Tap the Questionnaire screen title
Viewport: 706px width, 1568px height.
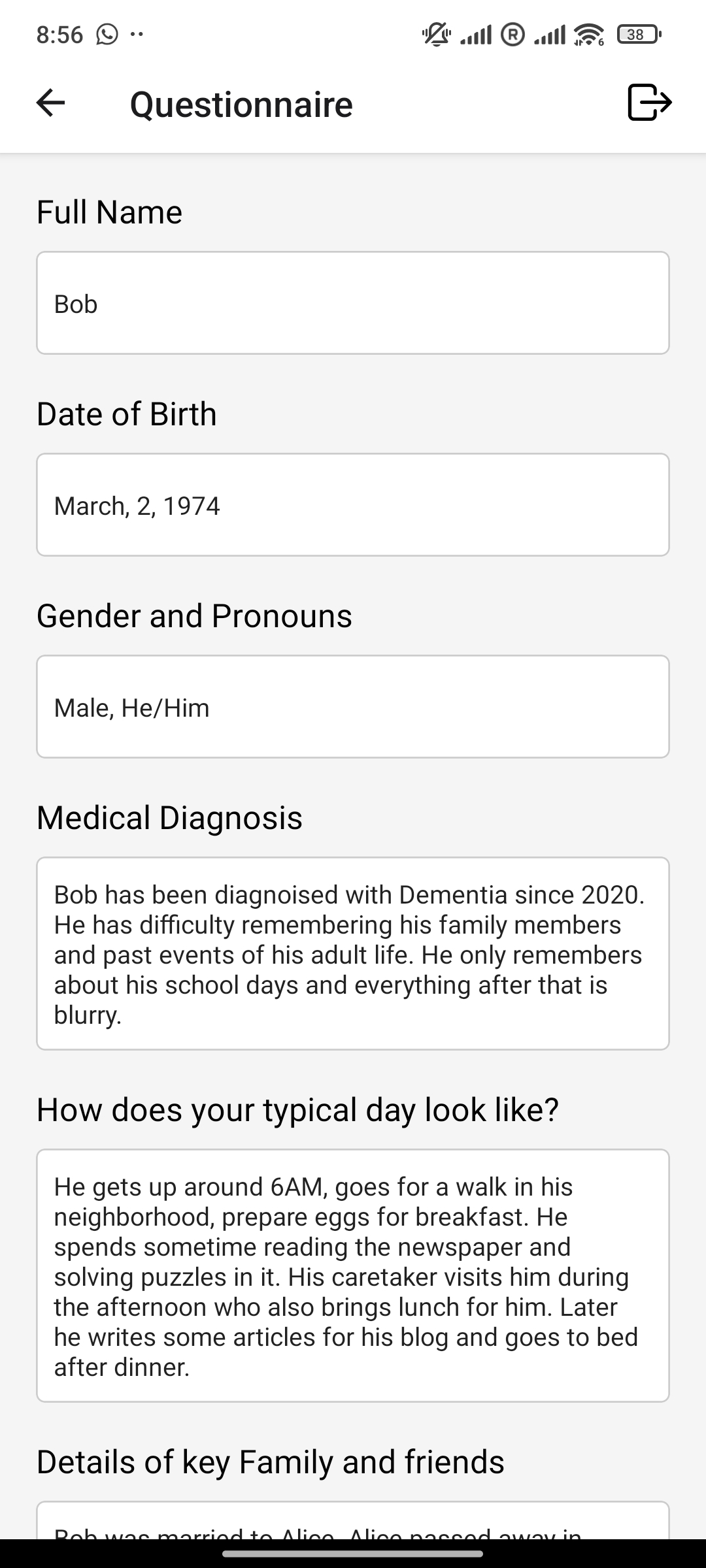pyautogui.click(x=241, y=103)
